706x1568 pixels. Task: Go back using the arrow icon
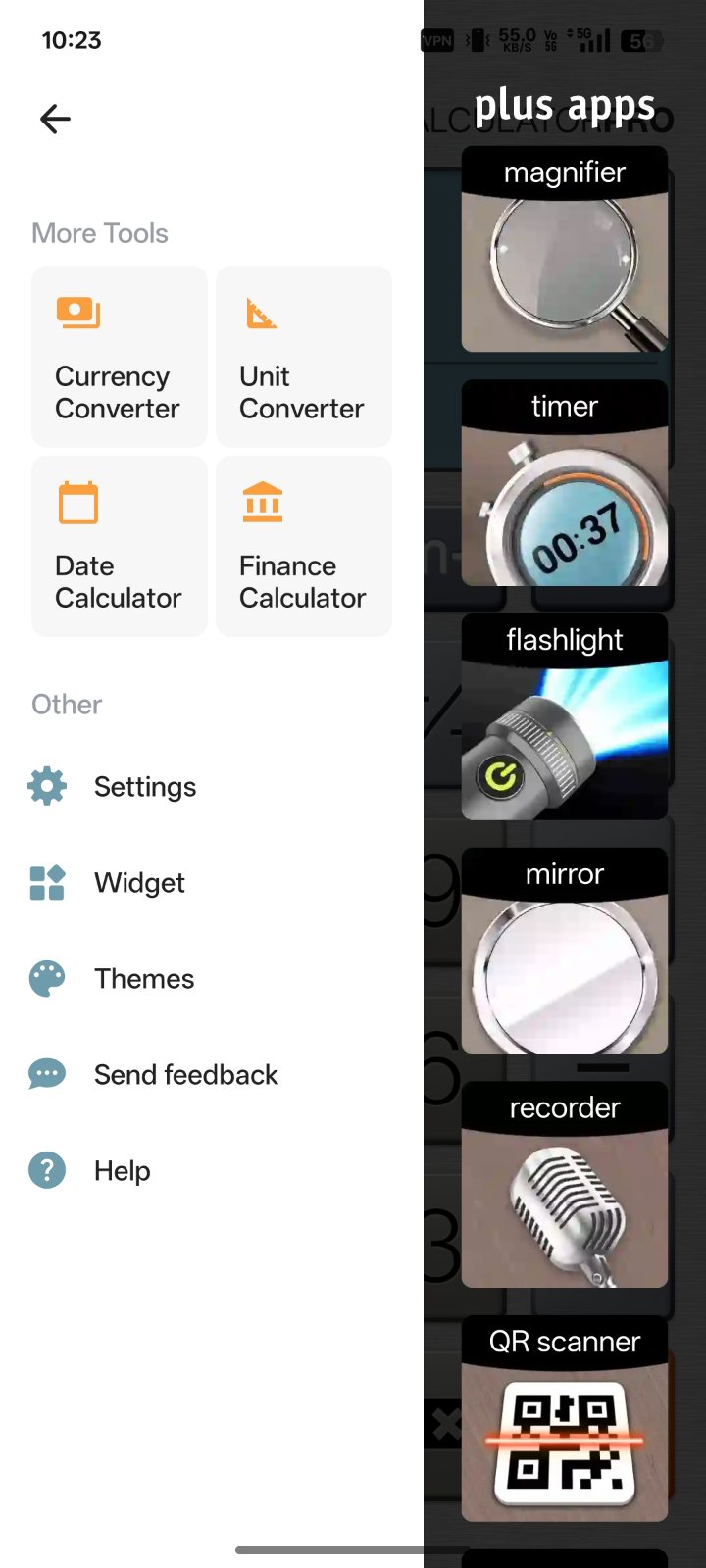[x=55, y=120]
